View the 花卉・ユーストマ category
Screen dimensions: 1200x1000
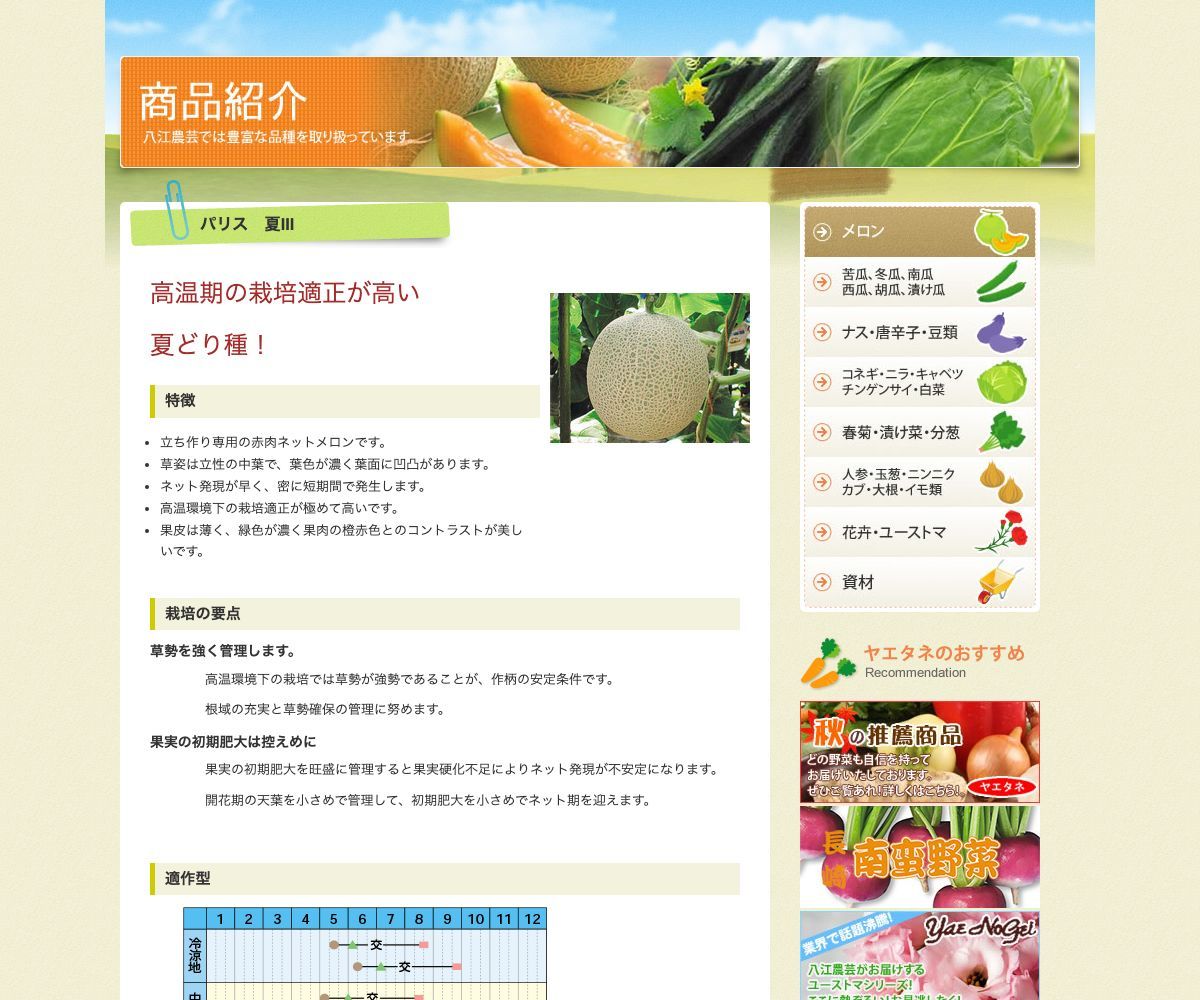point(918,532)
